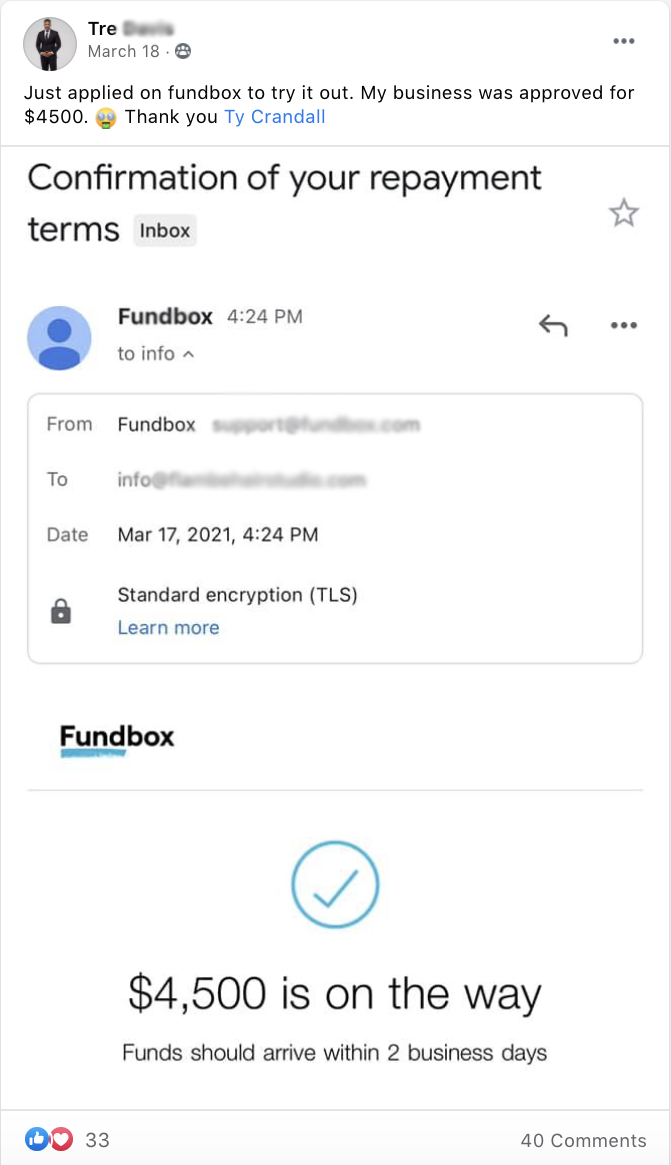671x1165 pixels.
Task: Open Tre's profile picture
Action: [x=50, y=44]
